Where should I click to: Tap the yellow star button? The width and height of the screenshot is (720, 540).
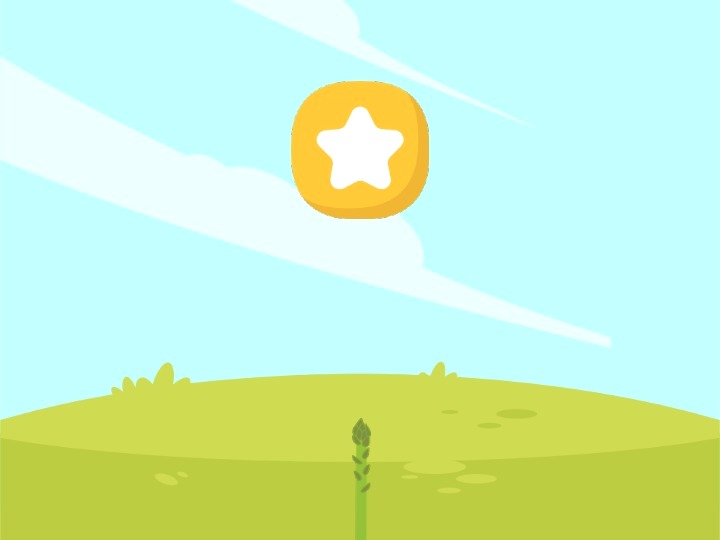coord(360,149)
